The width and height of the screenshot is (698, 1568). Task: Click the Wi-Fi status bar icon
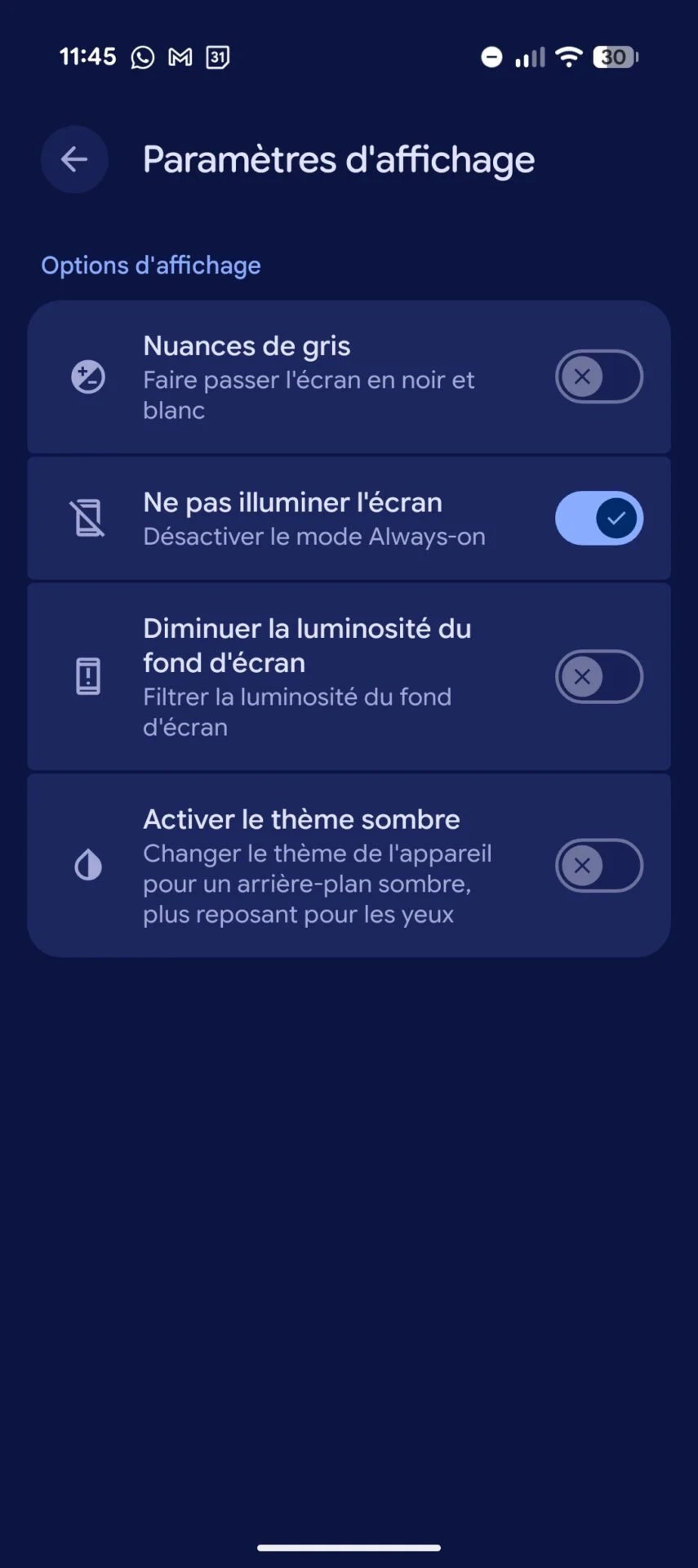point(568,56)
